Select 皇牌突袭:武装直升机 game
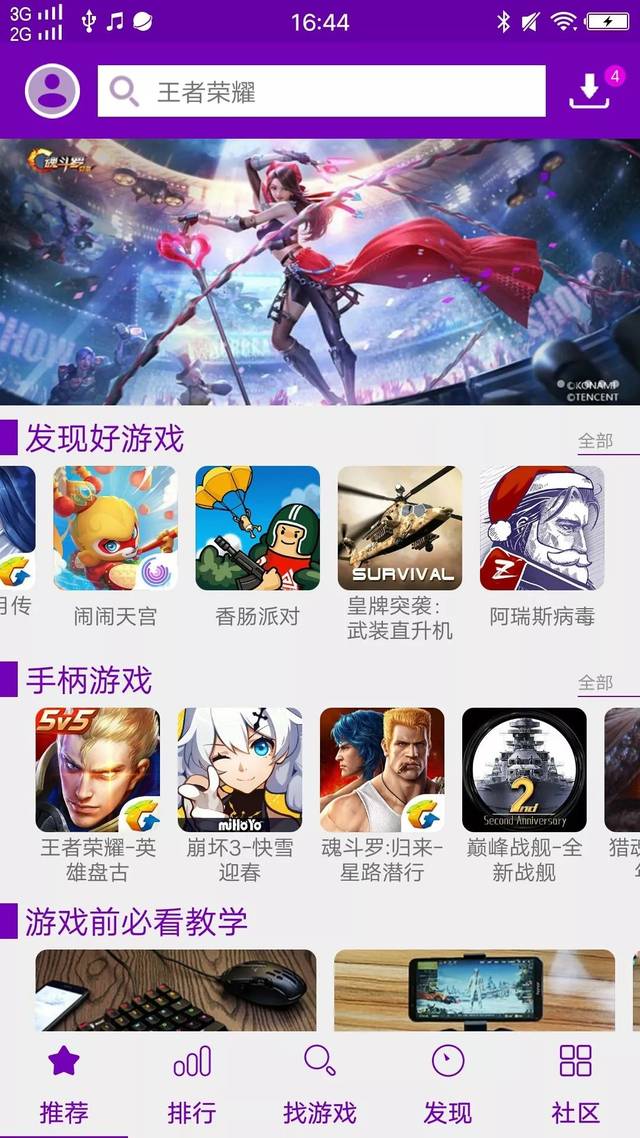Image resolution: width=640 pixels, height=1138 pixels. click(x=400, y=529)
